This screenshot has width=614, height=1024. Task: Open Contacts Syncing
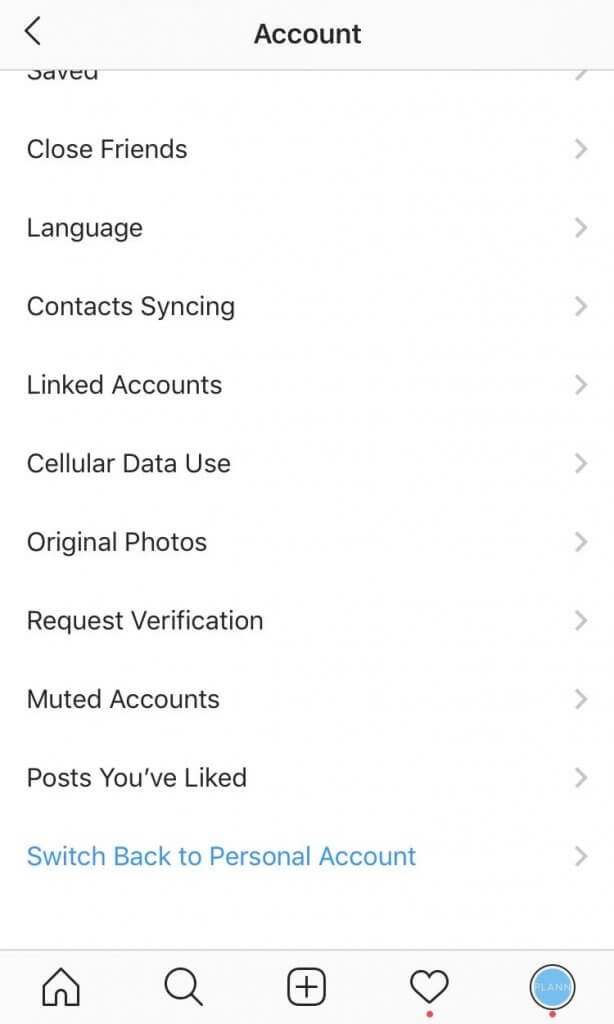click(x=307, y=306)
